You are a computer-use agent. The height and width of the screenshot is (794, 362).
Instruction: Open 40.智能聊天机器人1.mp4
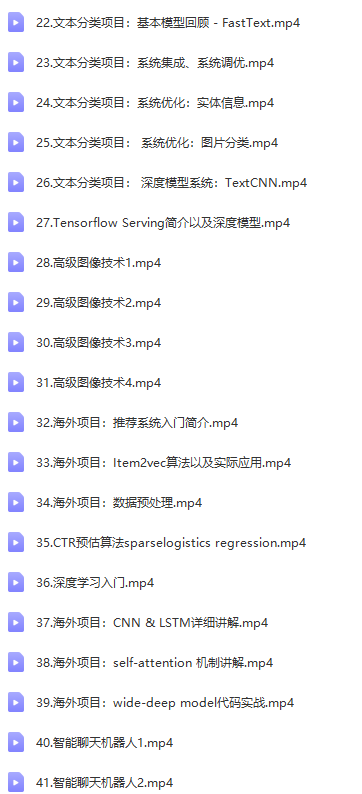[x=105, y=743]
